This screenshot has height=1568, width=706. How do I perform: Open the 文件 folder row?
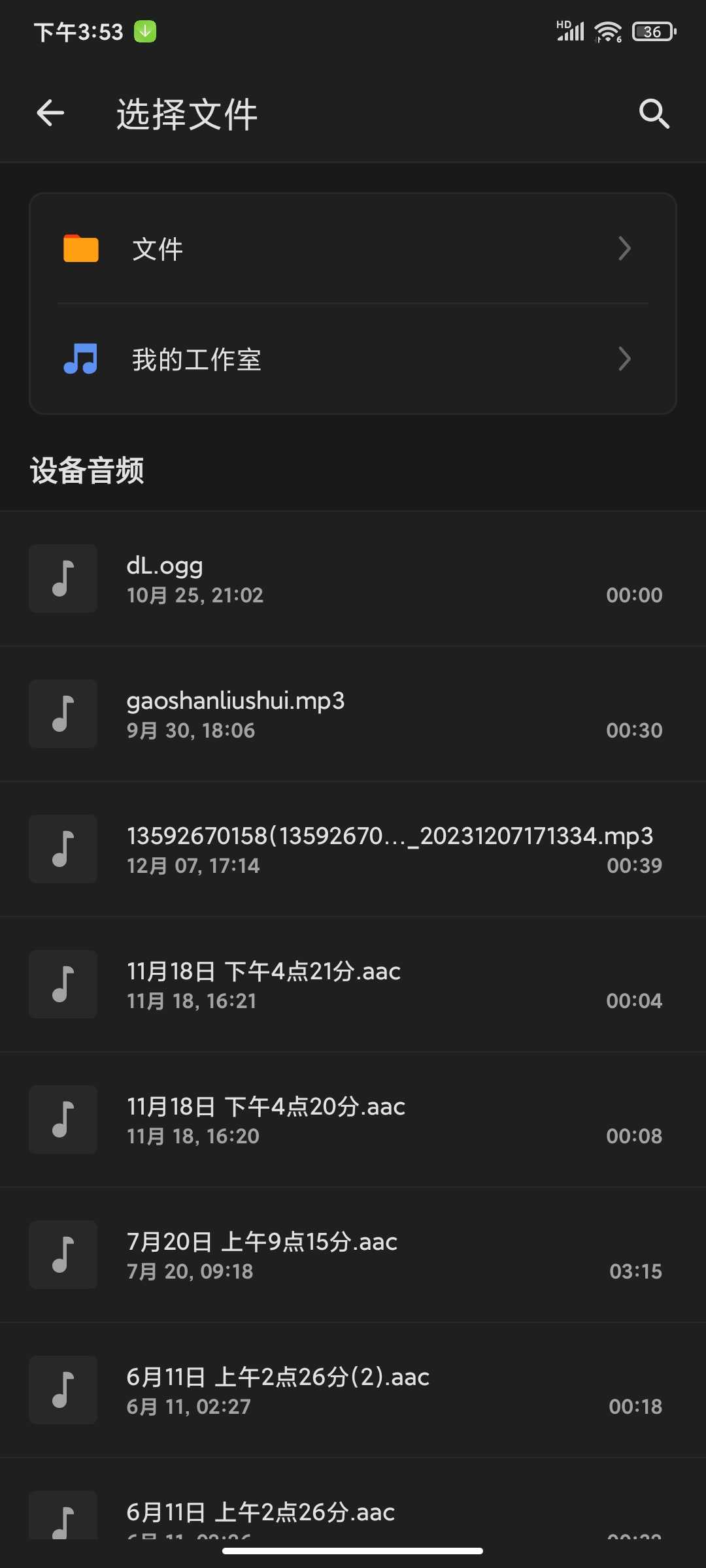pos(353,249)
